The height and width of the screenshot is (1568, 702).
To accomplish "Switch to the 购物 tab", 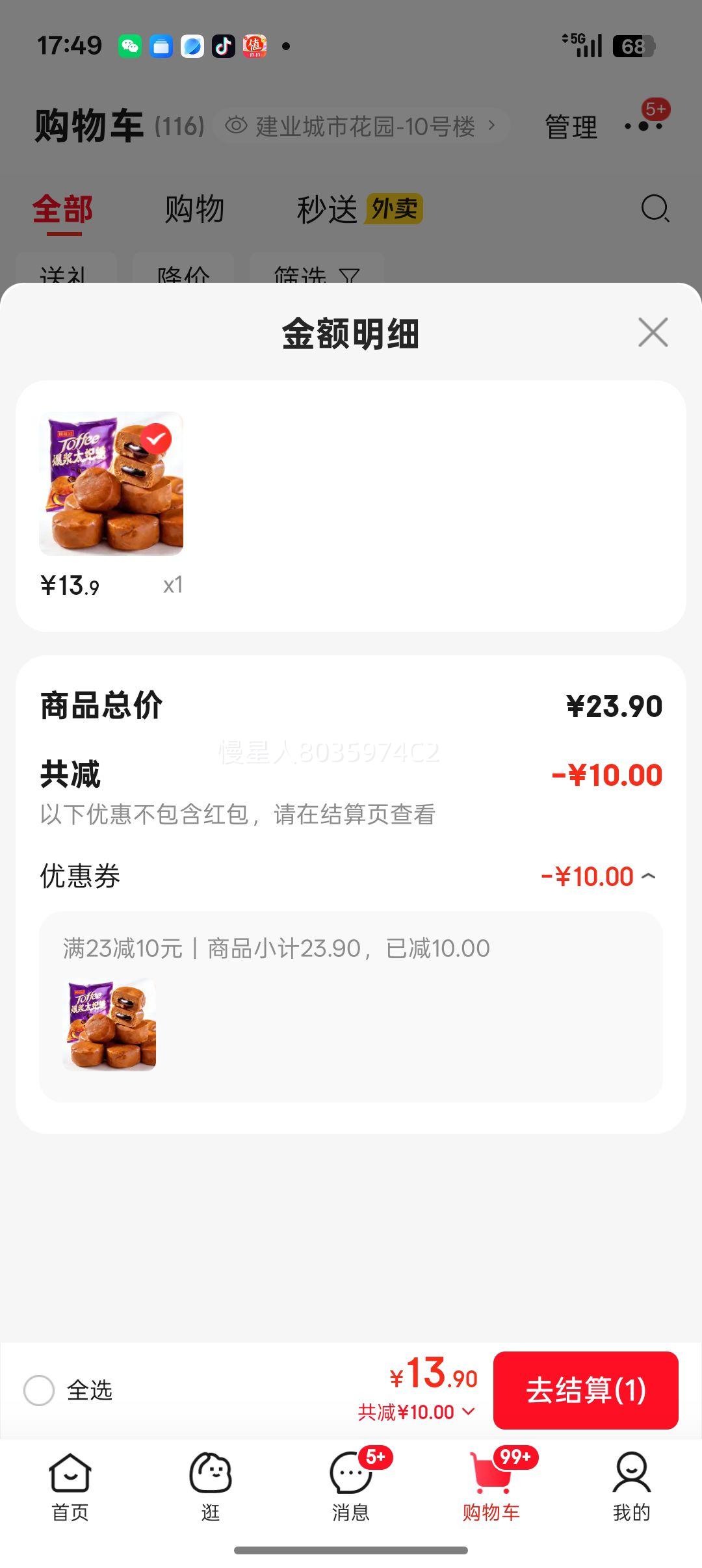I will 195,209.
